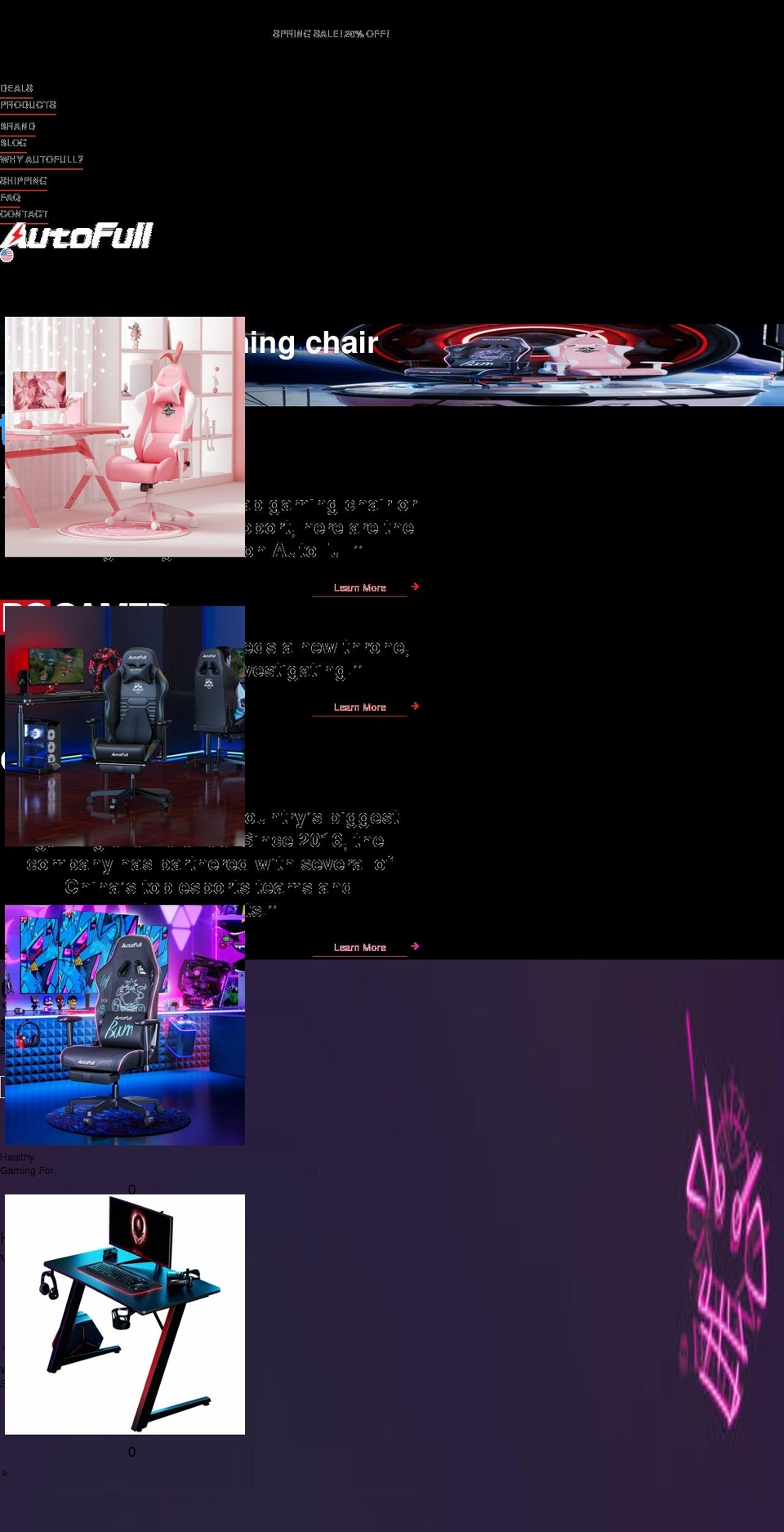
Task: Open the WHY AUTOFULL? link
Action: [x=42, y=159]
